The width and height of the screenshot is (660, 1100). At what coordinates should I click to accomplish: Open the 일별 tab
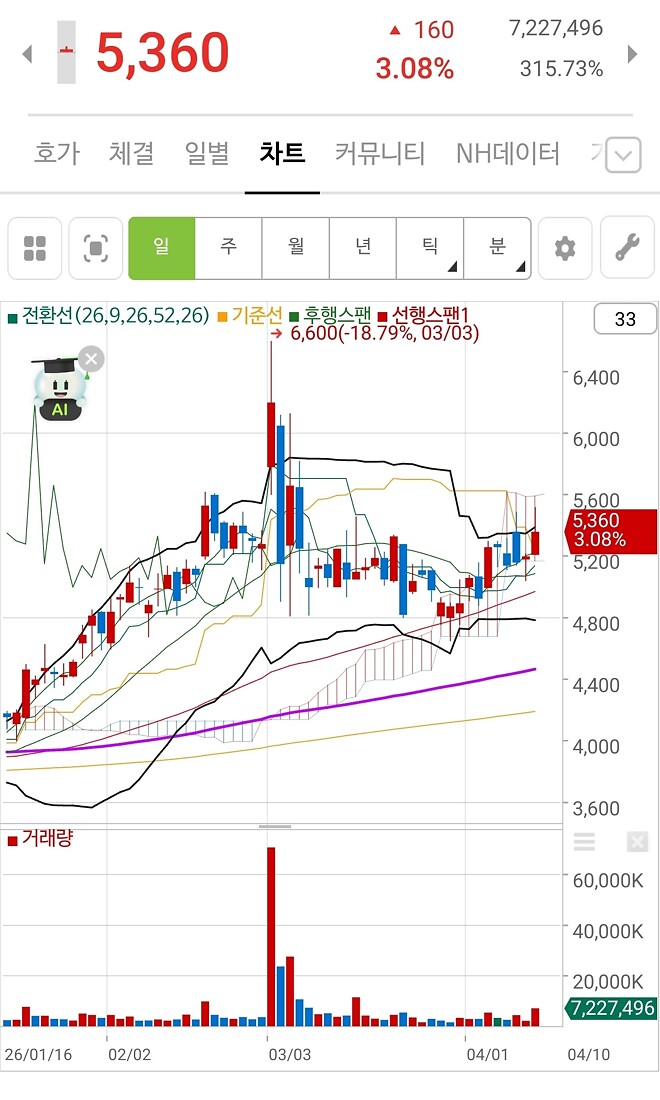pos(207,153)
